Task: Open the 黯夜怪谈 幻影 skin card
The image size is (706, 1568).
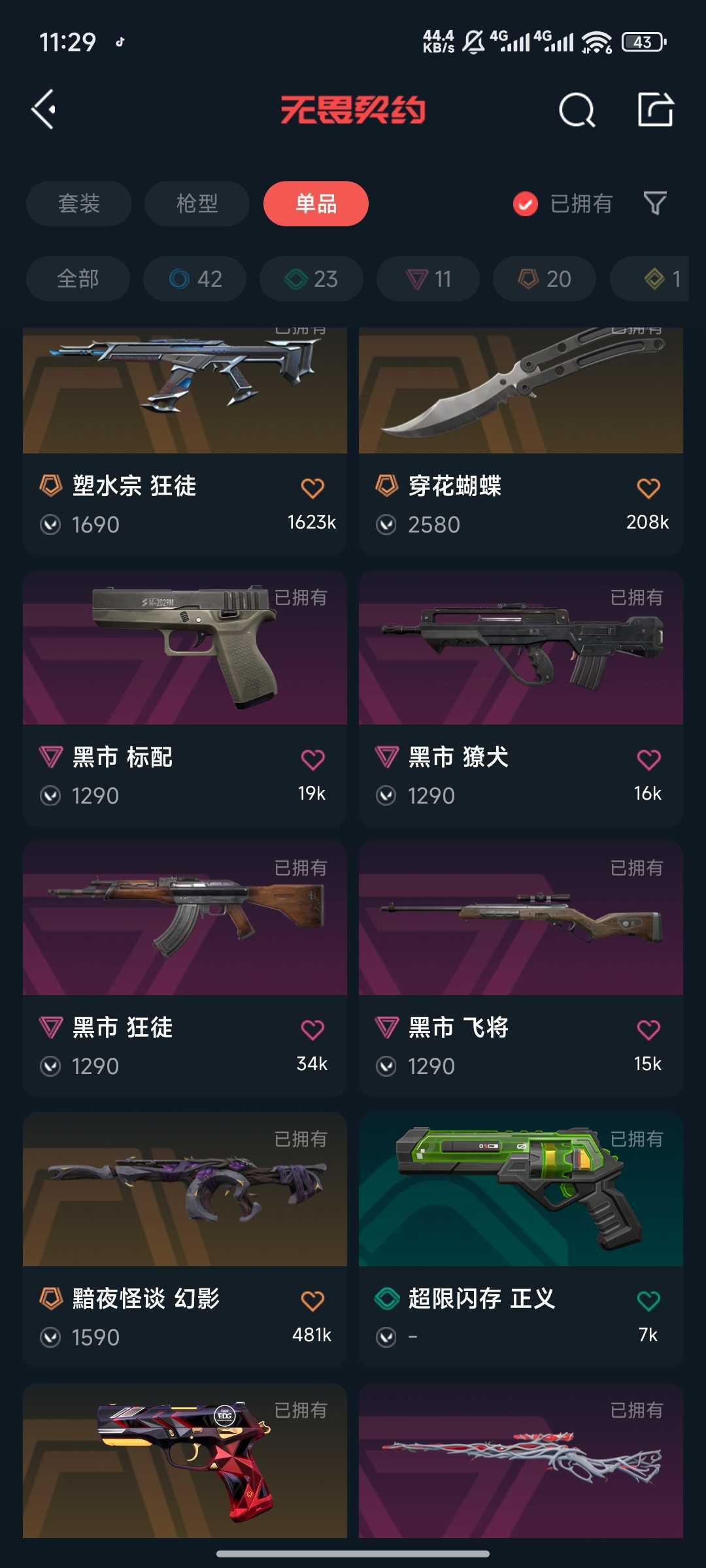Action: pyautogui.click(x=185, y=1241)
